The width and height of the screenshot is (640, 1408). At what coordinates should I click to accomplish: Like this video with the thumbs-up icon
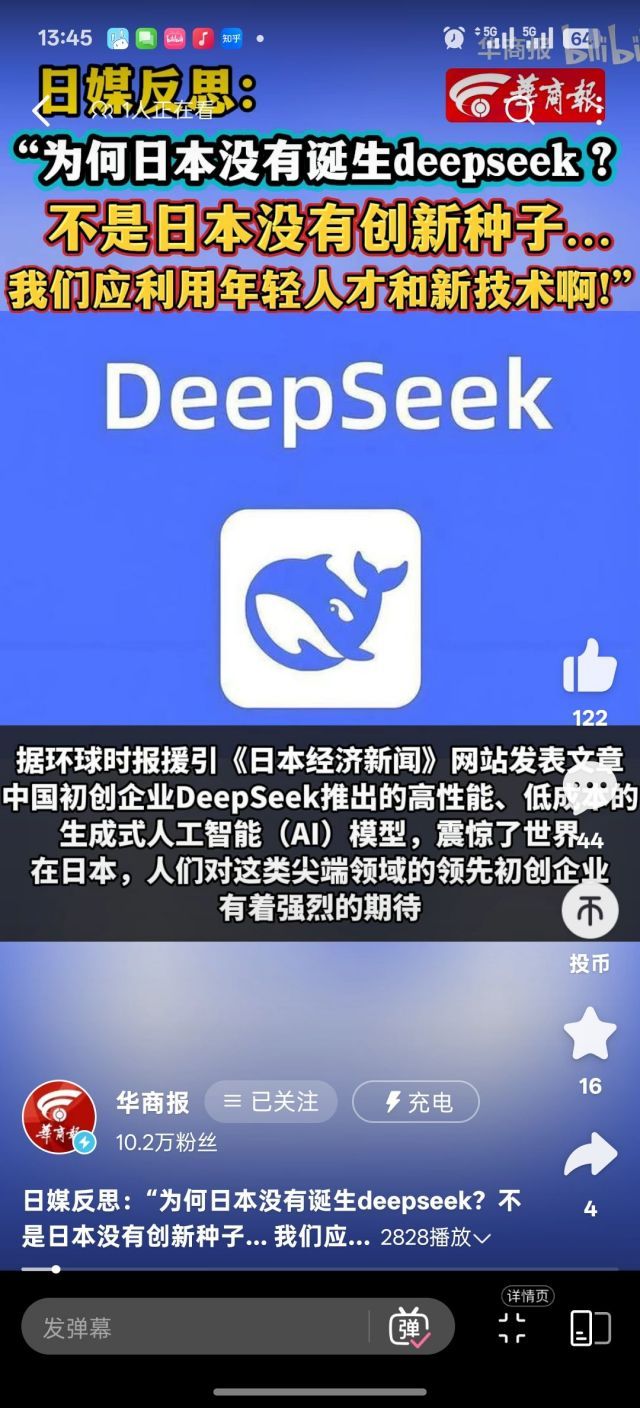pos(590,667)
